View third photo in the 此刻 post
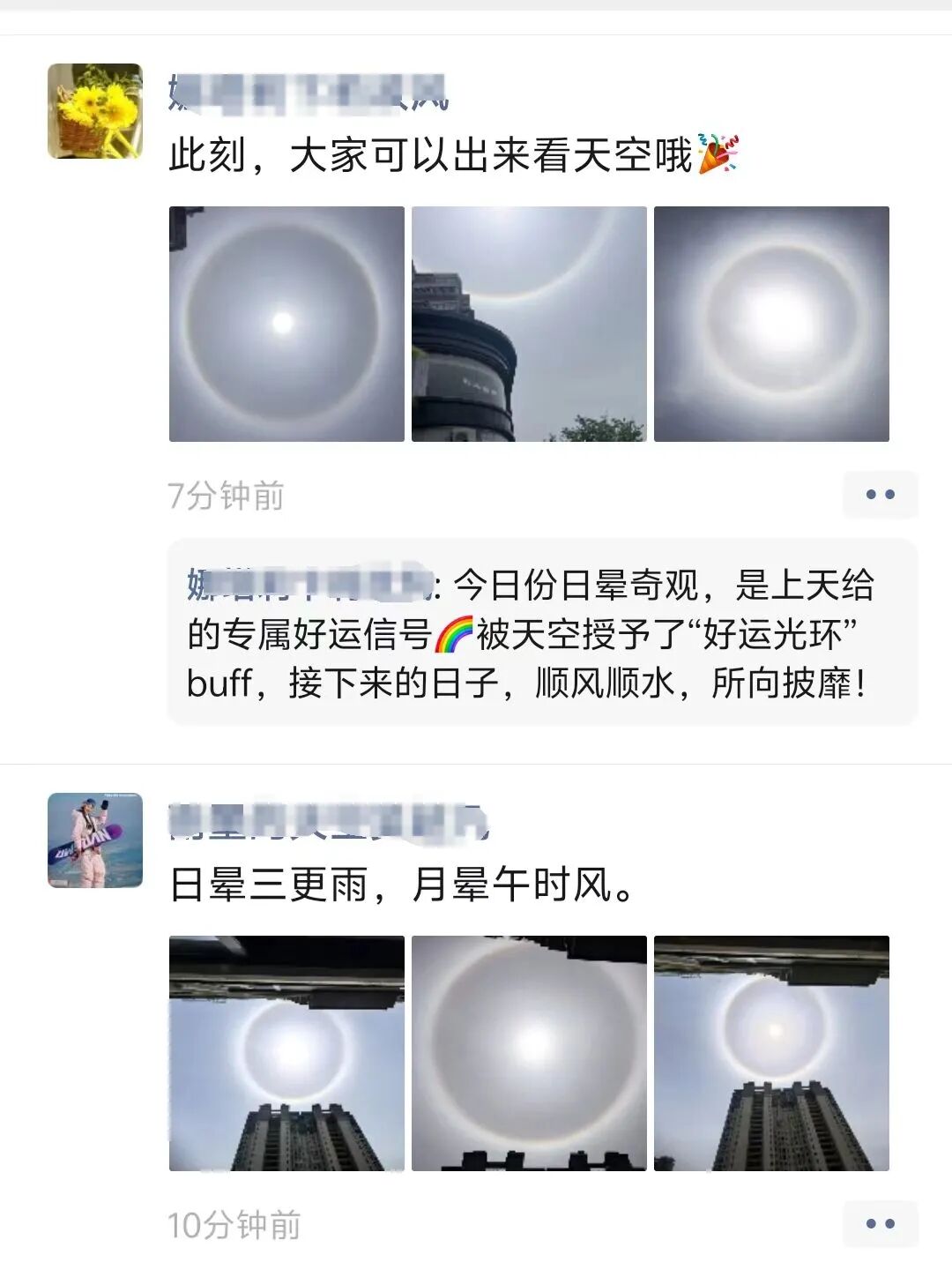Image resolution: width=952 pixels, height=1262 pixels. pos(771,324)
